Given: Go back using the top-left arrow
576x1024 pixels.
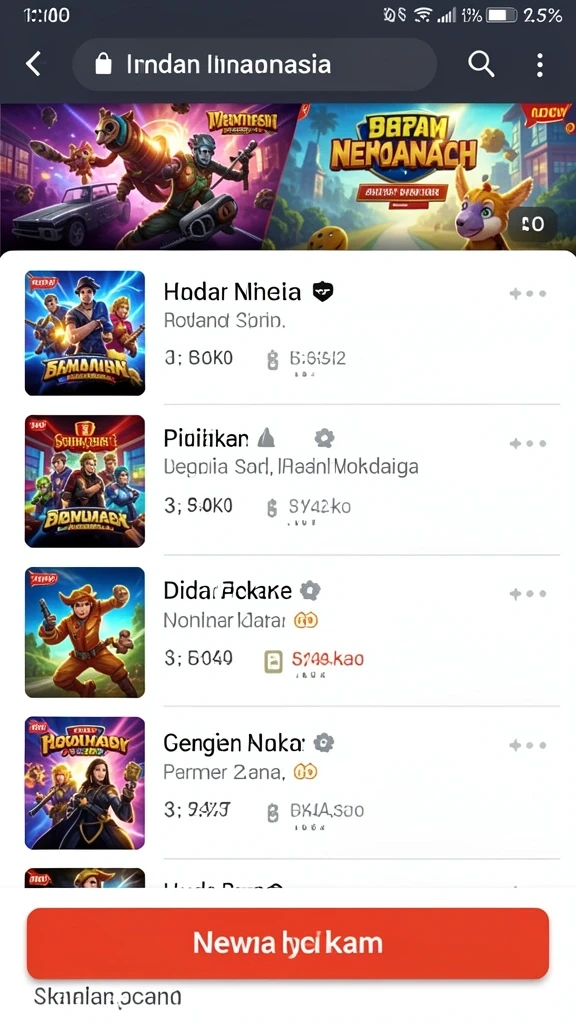Looking at the screenshot, I should pos(33,64).
